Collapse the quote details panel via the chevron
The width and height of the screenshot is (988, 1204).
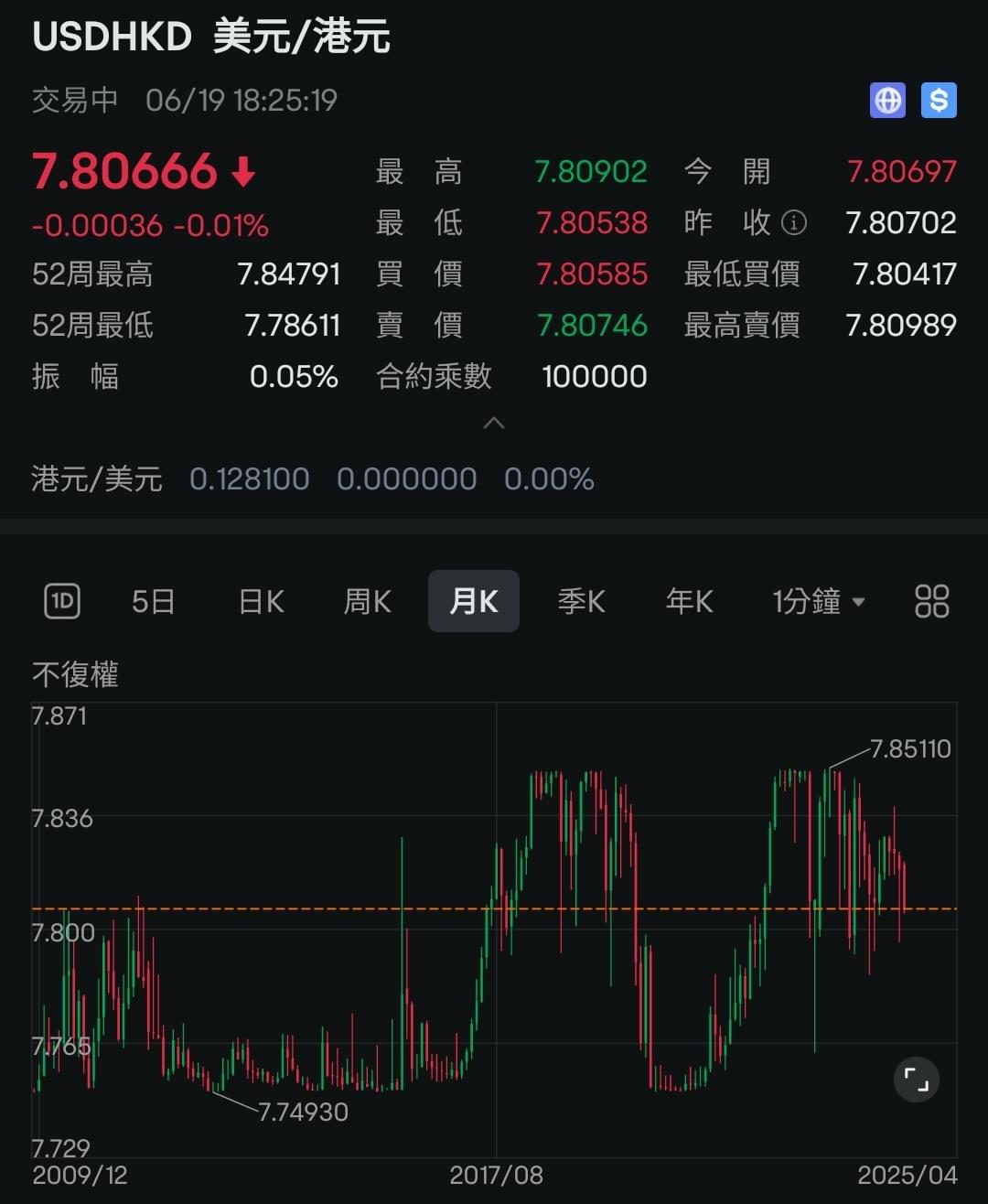pos(494,423)
